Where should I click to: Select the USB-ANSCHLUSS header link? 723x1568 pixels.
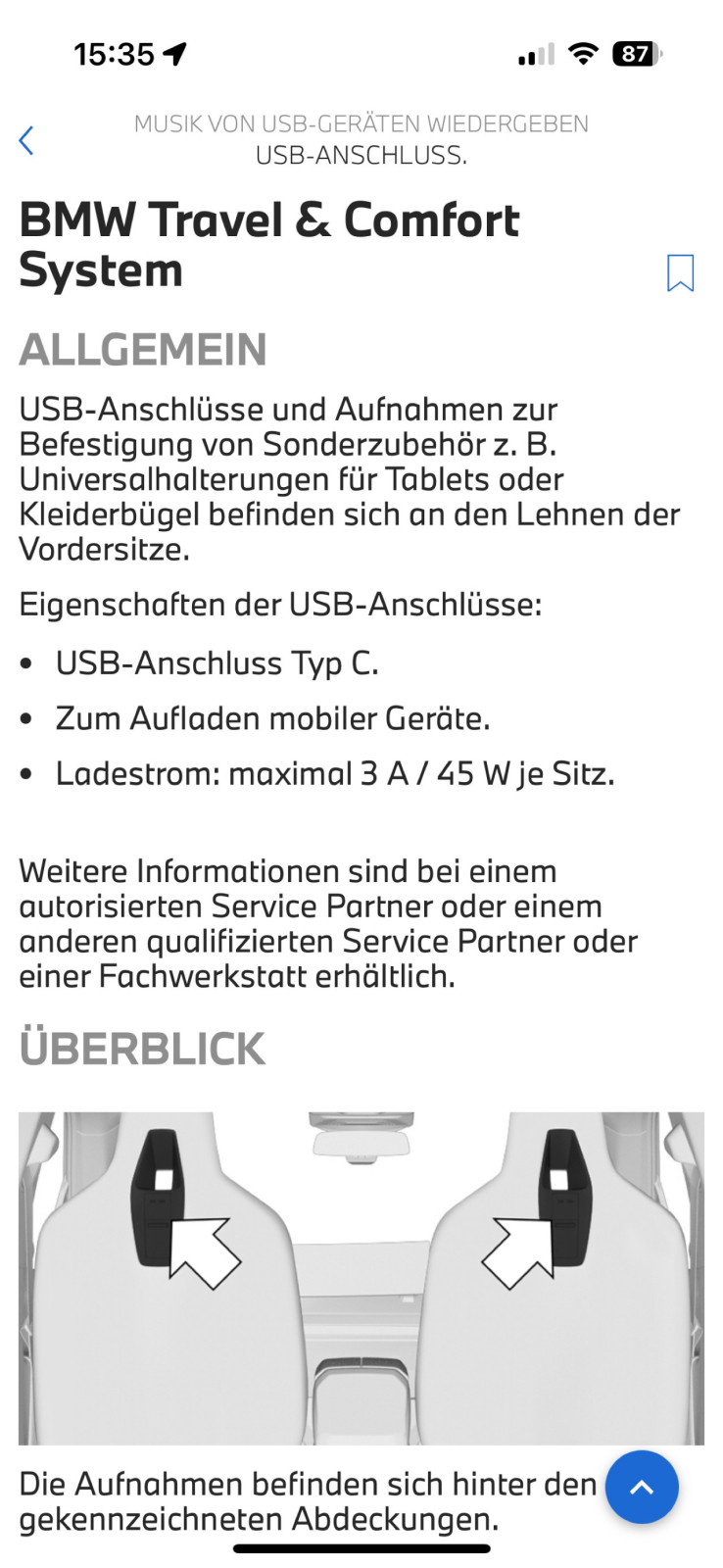(x=361, y=154)
